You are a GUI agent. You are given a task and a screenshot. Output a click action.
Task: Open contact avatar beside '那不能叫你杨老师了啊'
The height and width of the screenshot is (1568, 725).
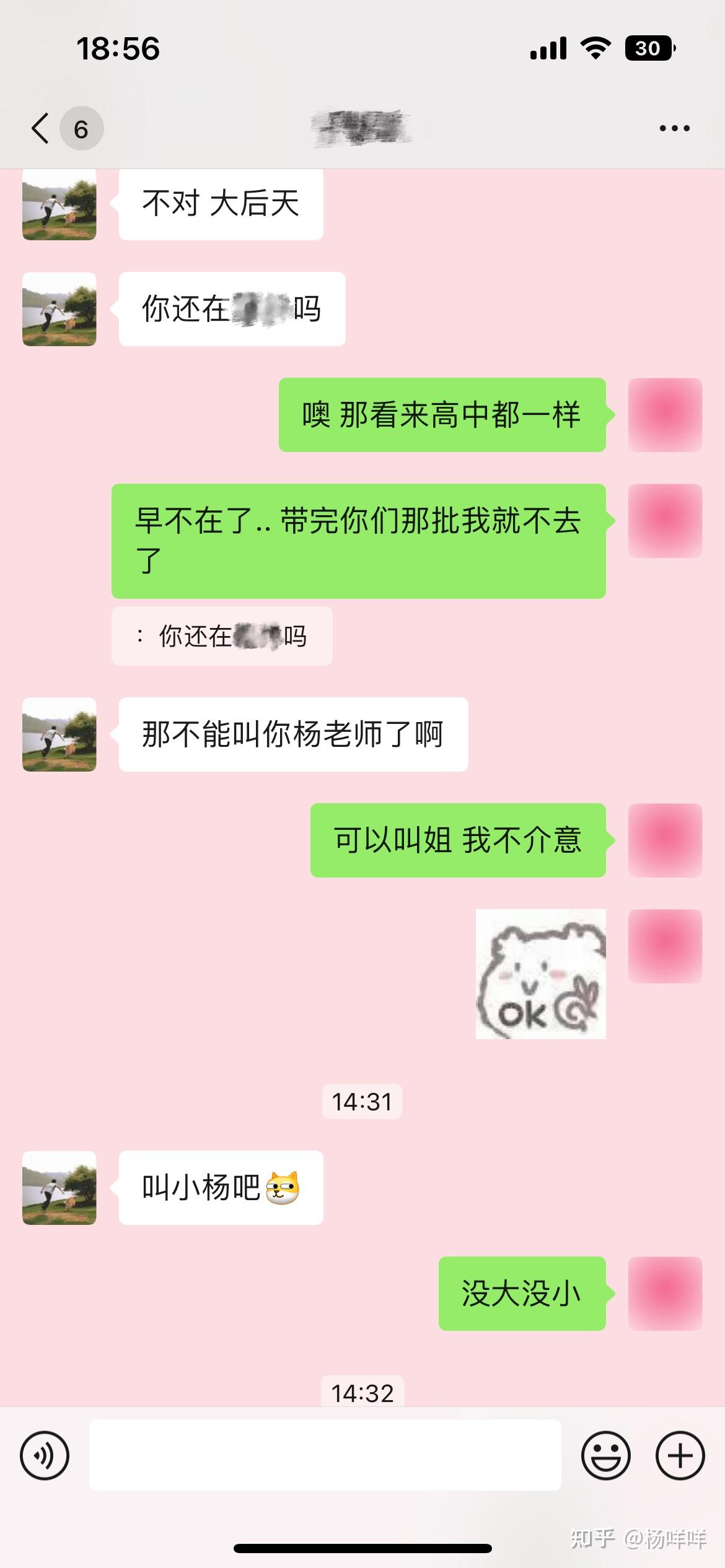[x=59, y=734]
